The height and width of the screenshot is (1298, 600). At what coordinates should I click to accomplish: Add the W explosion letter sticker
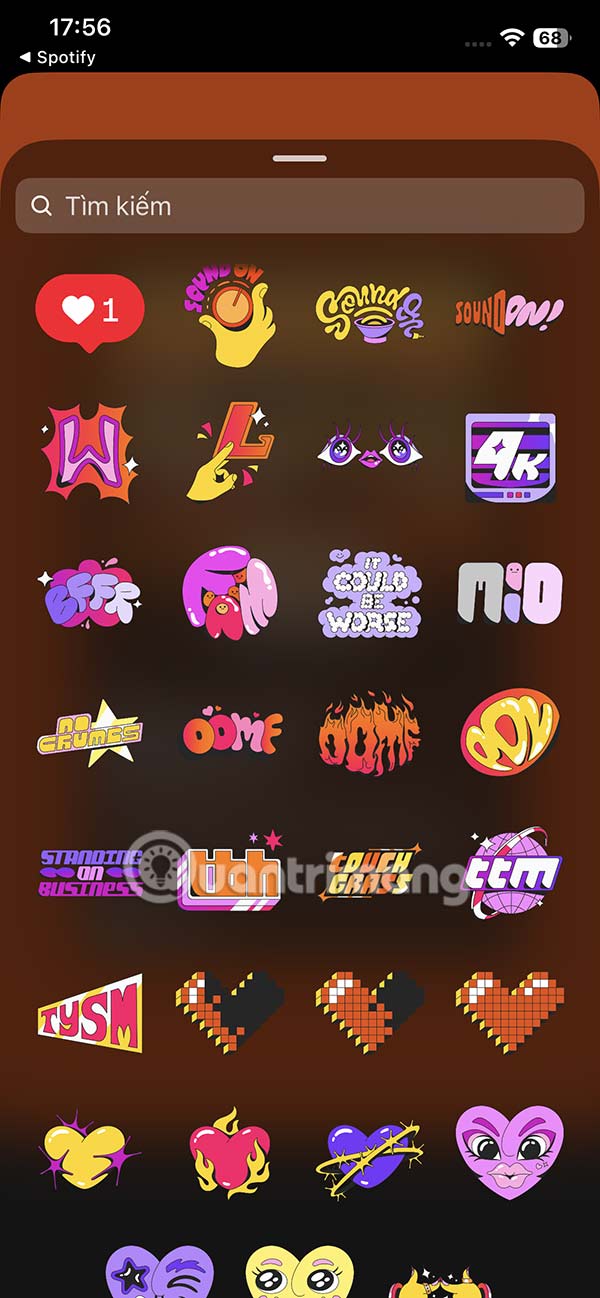[x=90, y=453]
